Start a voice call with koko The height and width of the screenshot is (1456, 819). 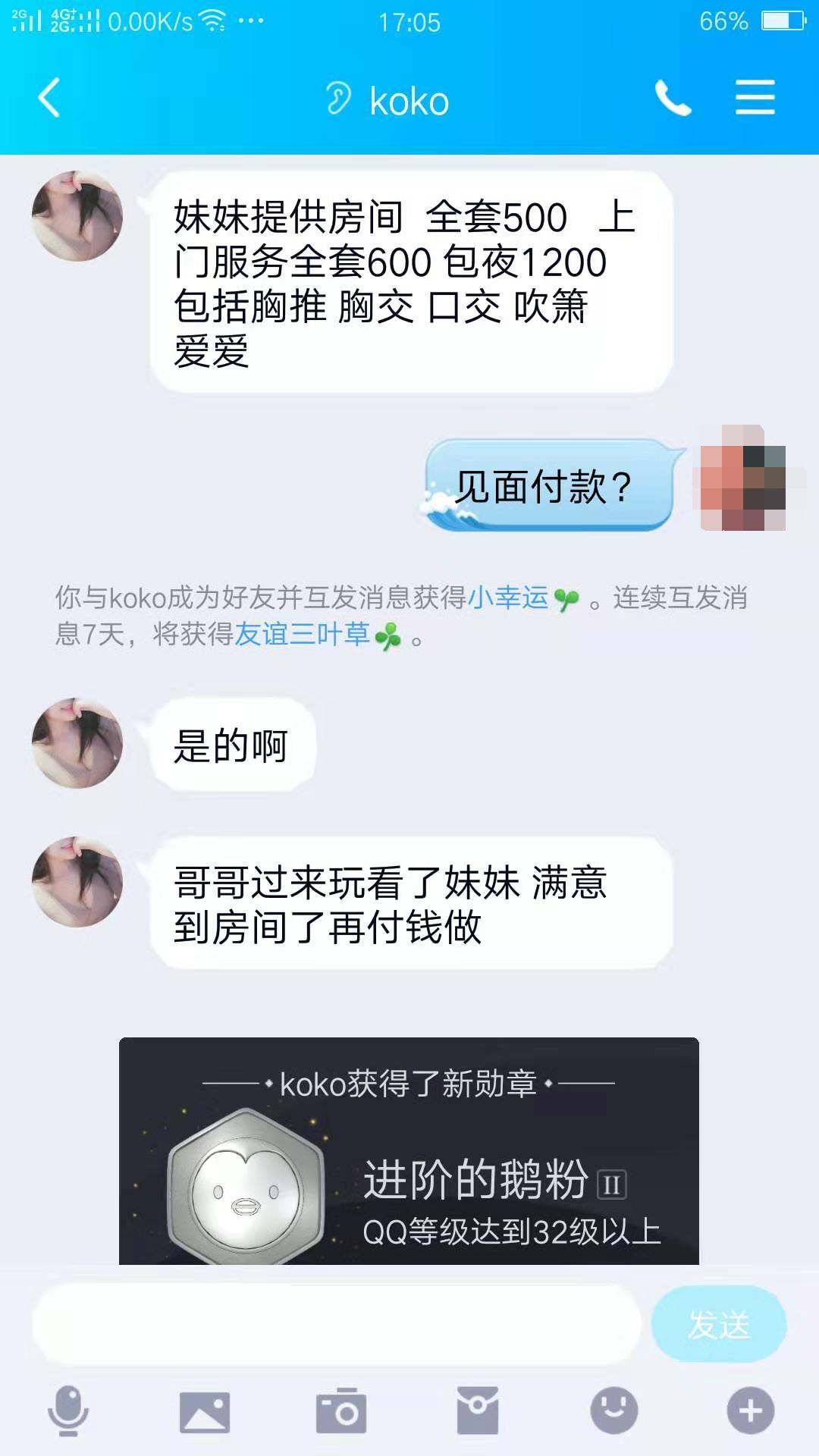pos(673,99)
